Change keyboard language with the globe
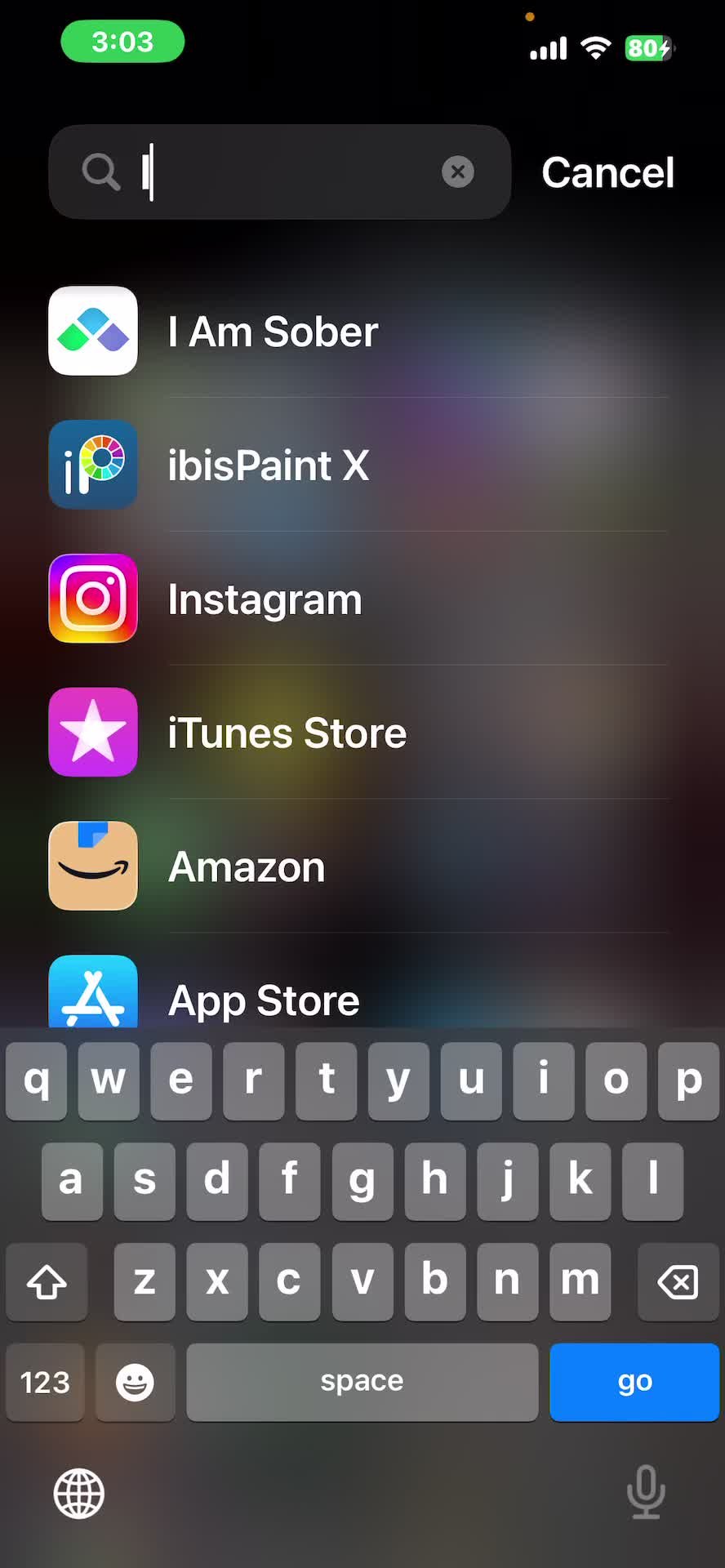Viewport: 725px width, 1568px height. (x=79, y=1494)
